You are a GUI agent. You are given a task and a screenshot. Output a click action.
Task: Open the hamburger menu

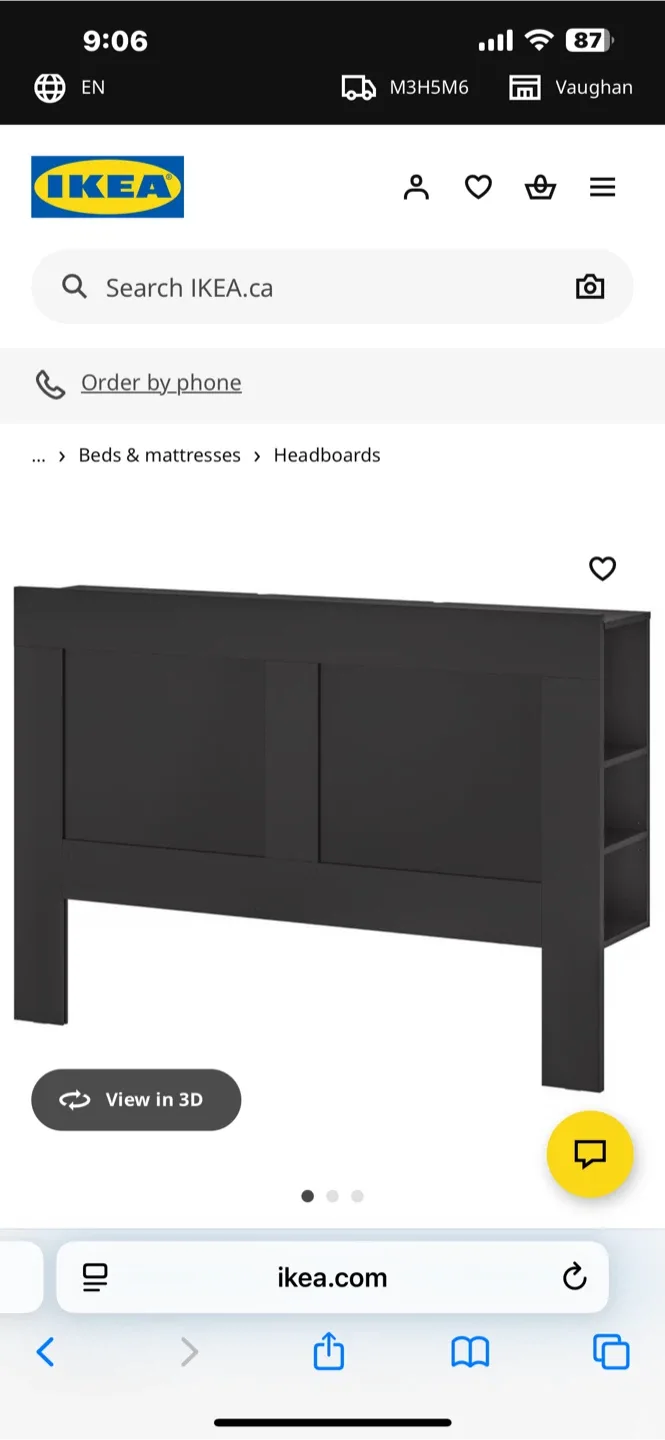[x=602, y=187]
